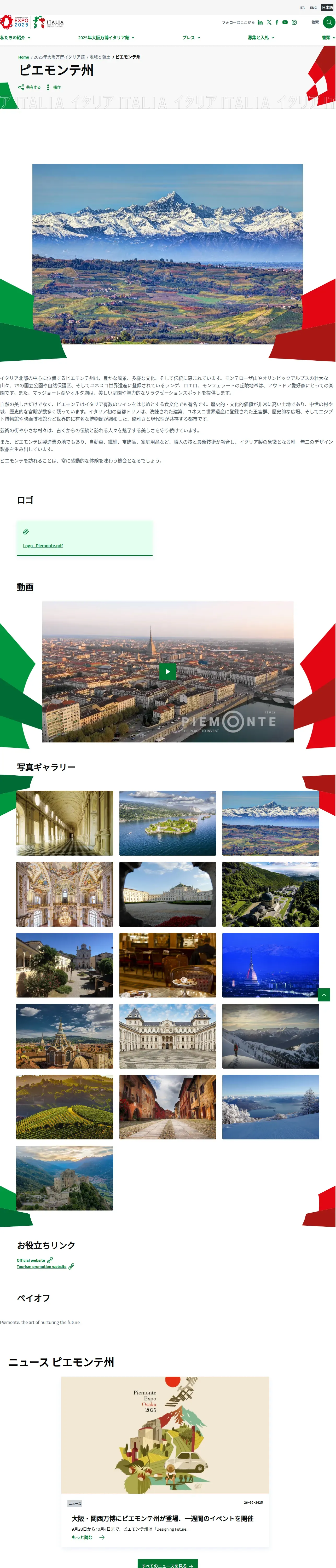Visit the YouTube channel icon
The width and height of the screenshot is (336, 1568).
[285, 22]
